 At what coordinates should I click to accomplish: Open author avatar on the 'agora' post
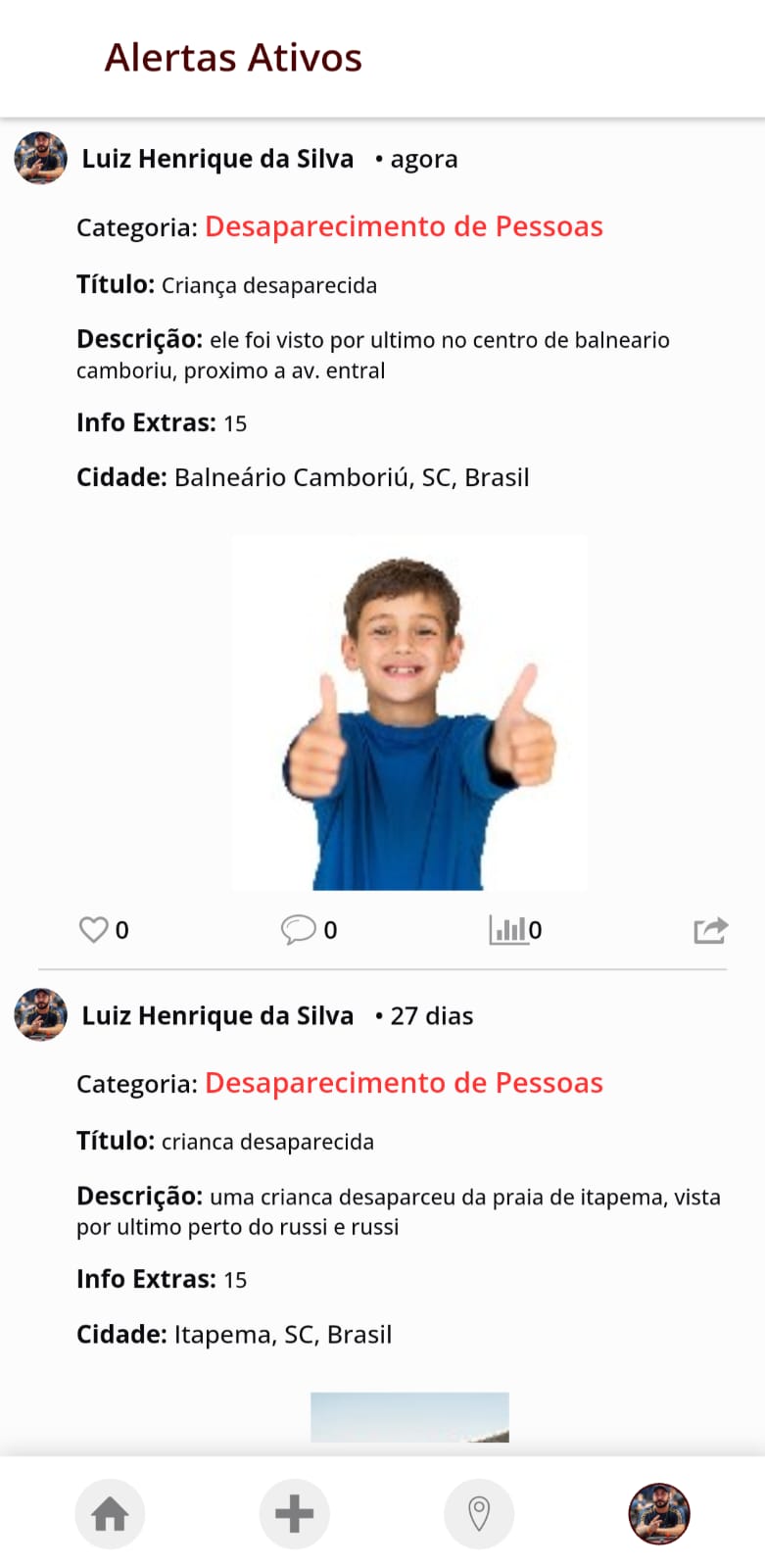41,158
